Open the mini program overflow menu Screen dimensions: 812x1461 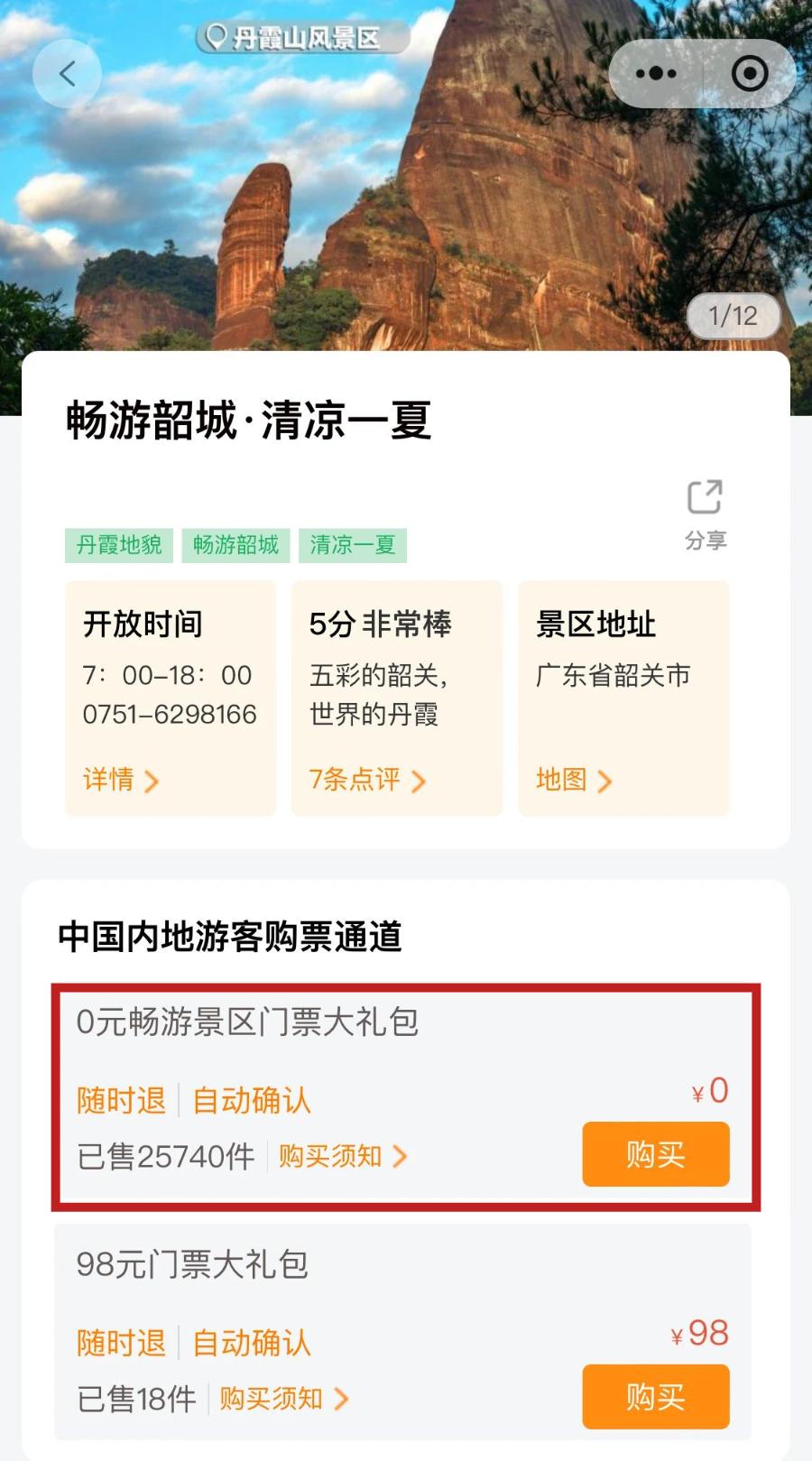click(x=656, y=74)
